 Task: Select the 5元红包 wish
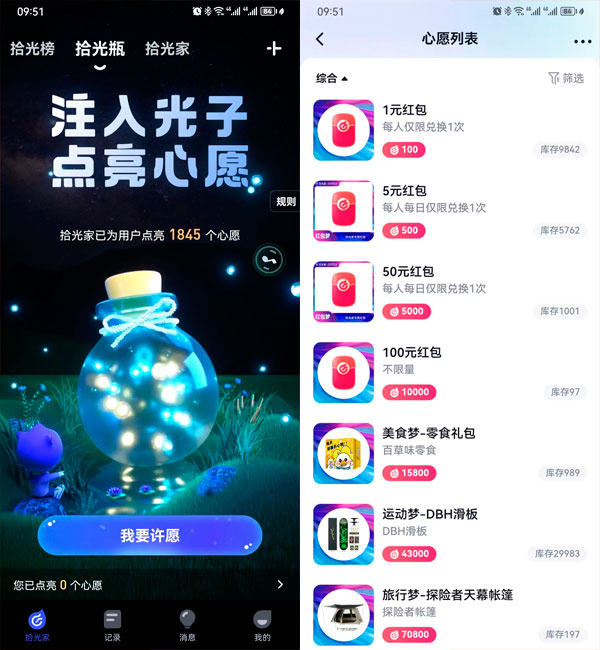(450, 211)
